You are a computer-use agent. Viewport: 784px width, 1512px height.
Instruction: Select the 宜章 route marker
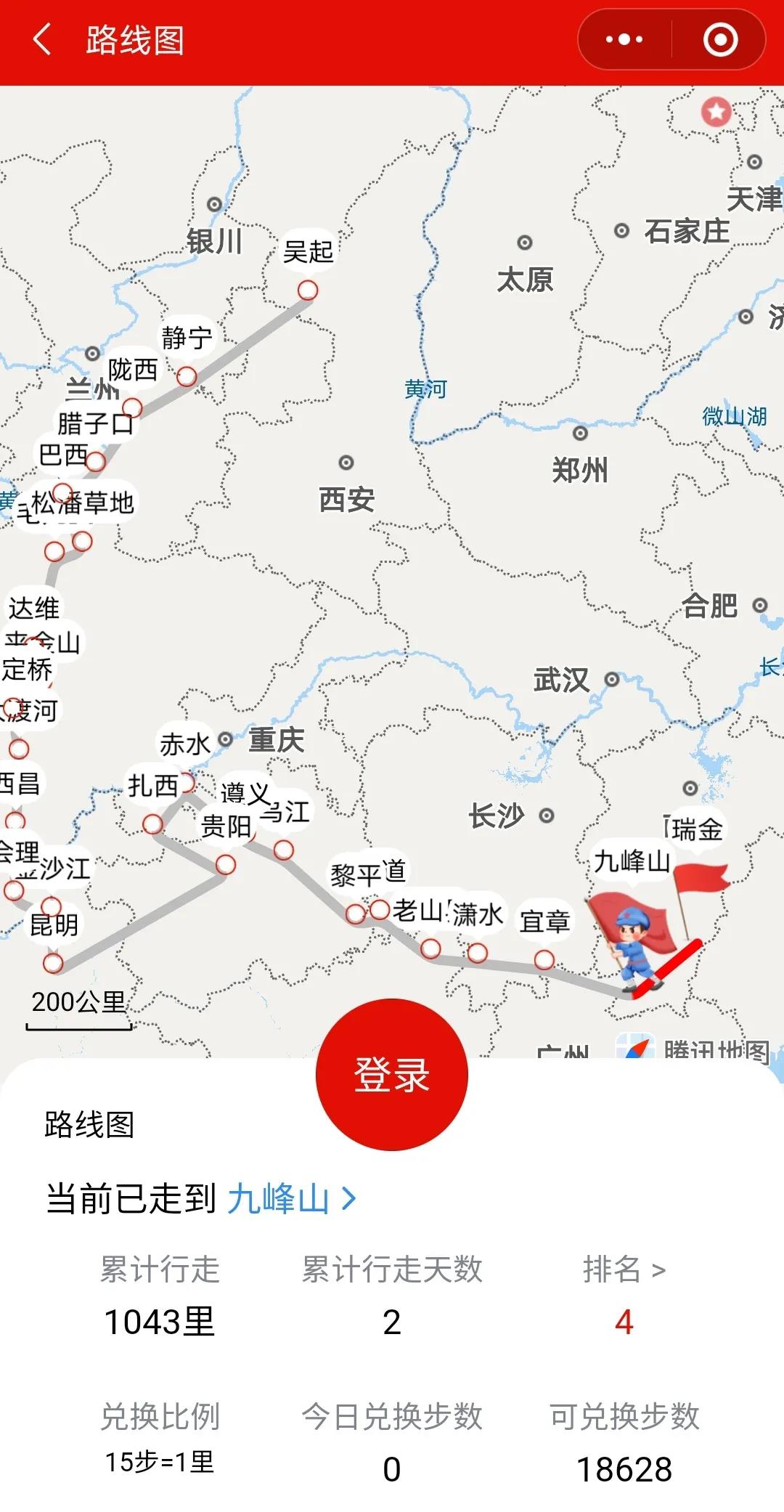544,960
